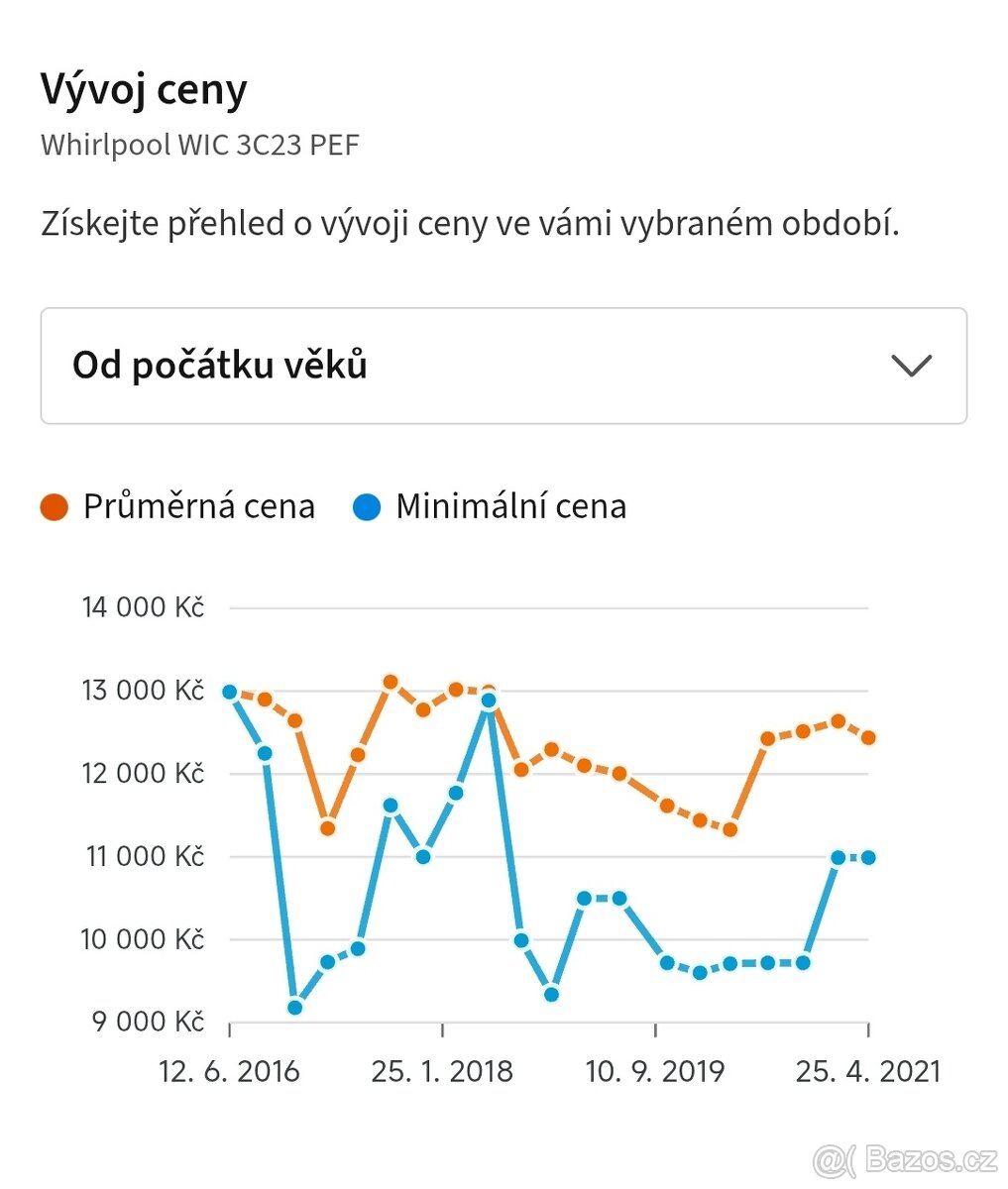This screenshot has width=1008, height=1189.
Task: Click the dropdown arrow next to Od počátku věků
Action: click(911, 367)
